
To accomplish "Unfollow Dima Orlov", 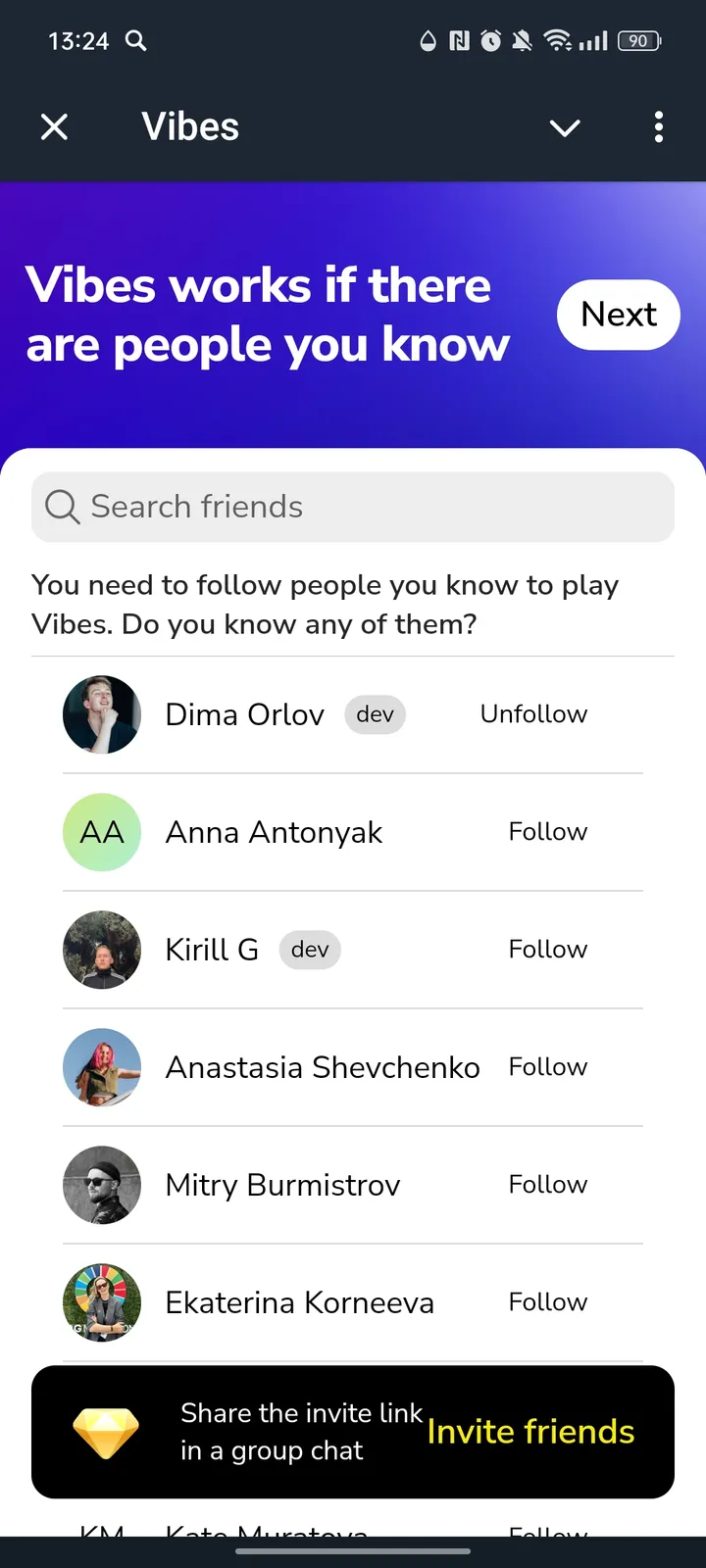I will (532, 714).
